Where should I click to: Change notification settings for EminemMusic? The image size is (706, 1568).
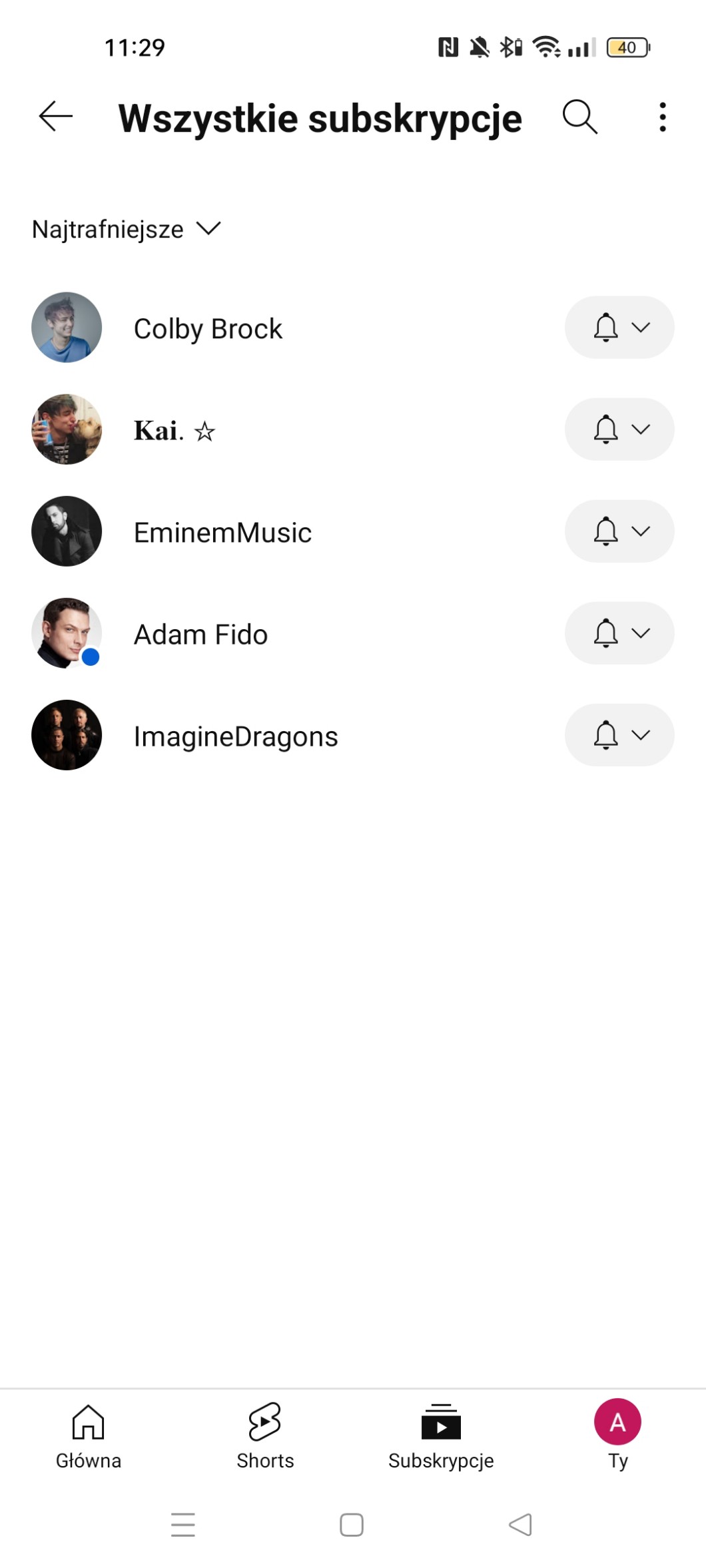(619, 531)
